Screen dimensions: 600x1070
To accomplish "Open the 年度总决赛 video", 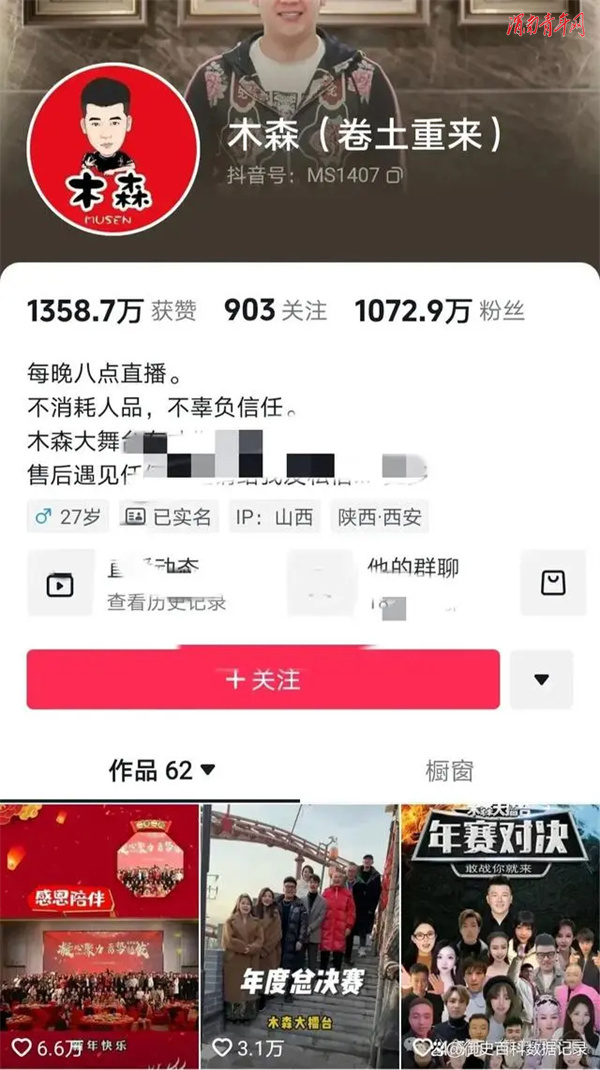I will [x=299, y=935].
